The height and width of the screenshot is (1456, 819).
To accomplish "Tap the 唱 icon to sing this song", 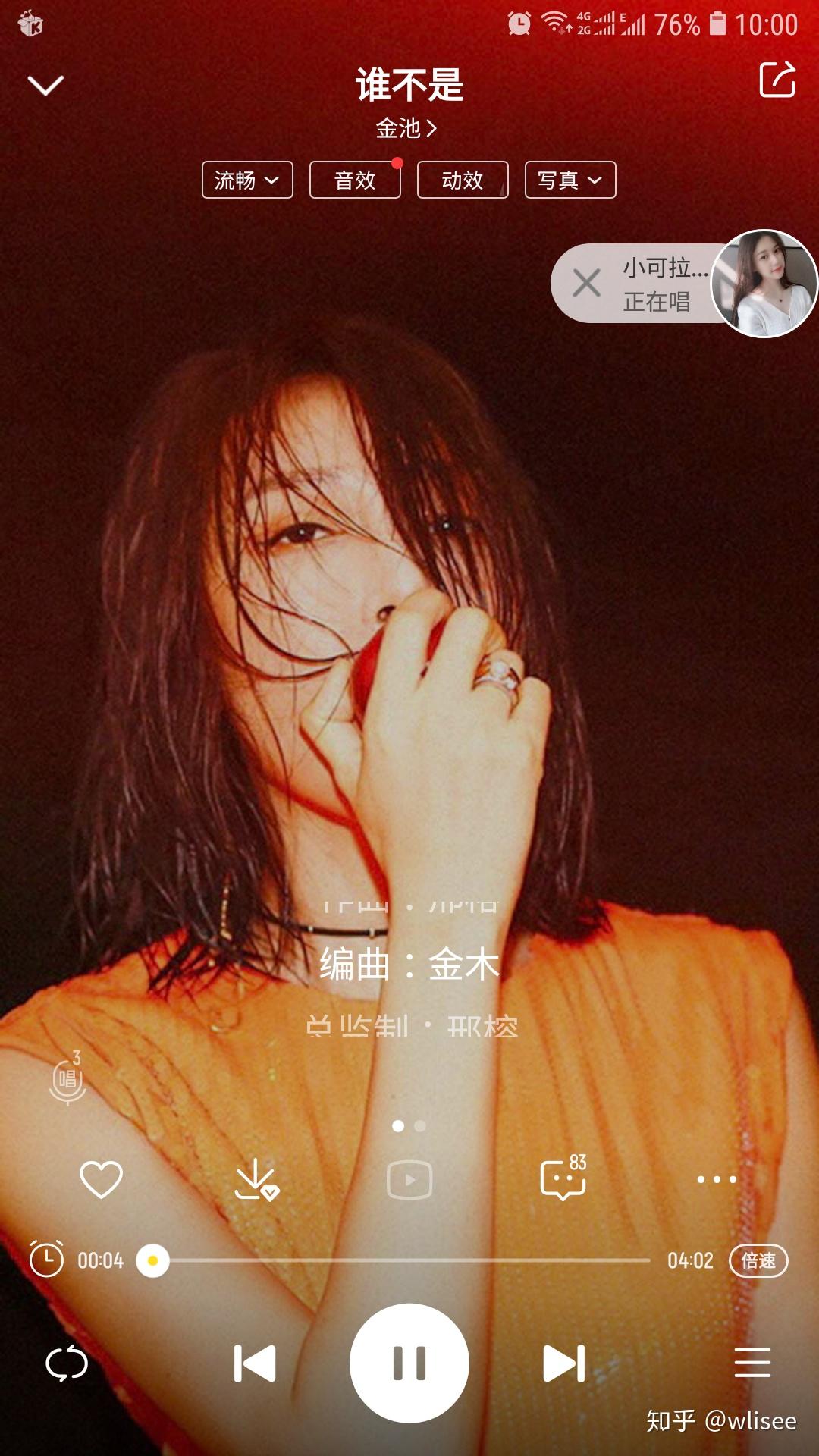I will click(x=67, y=1076).
